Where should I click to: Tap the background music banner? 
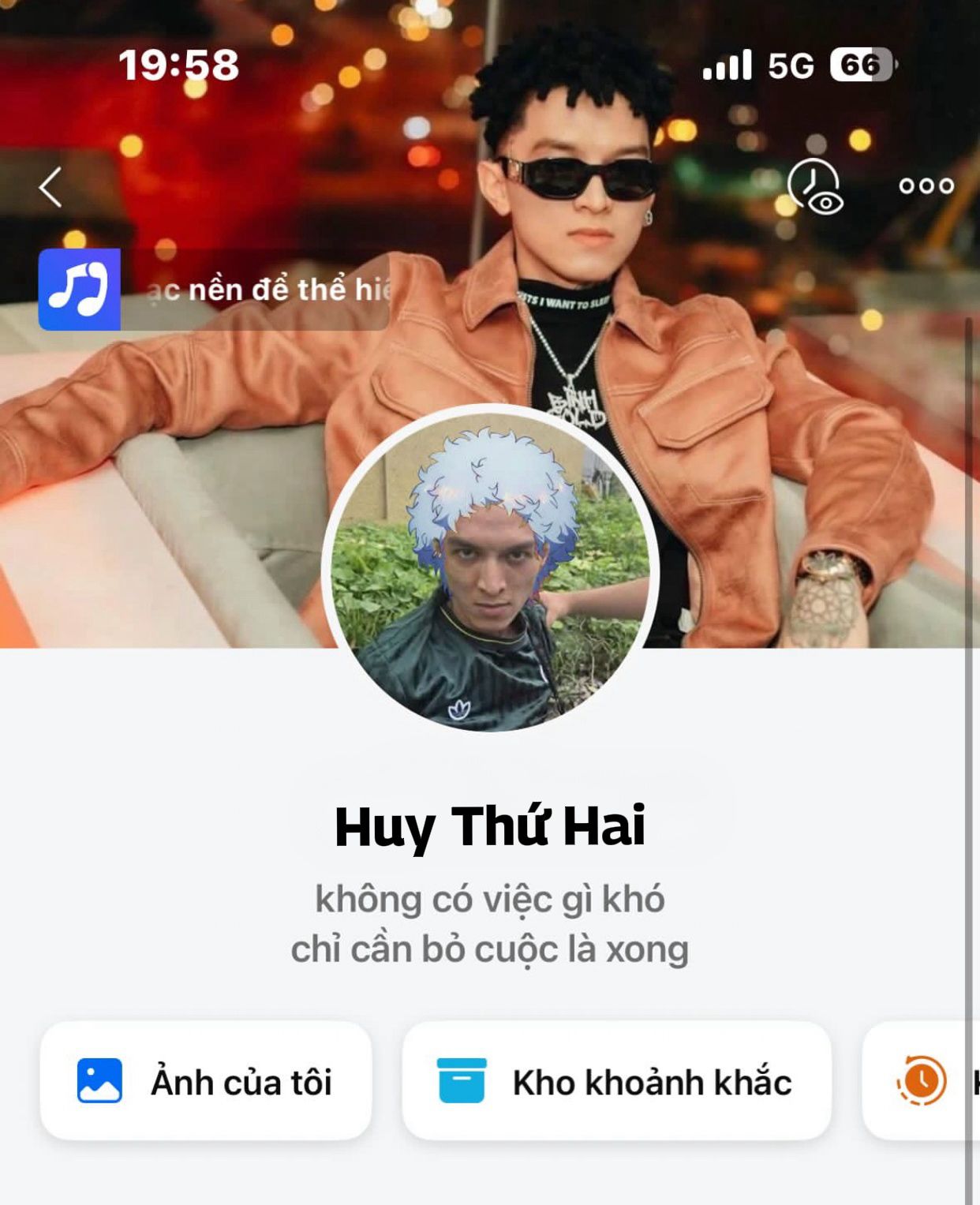tap(213, 290)
